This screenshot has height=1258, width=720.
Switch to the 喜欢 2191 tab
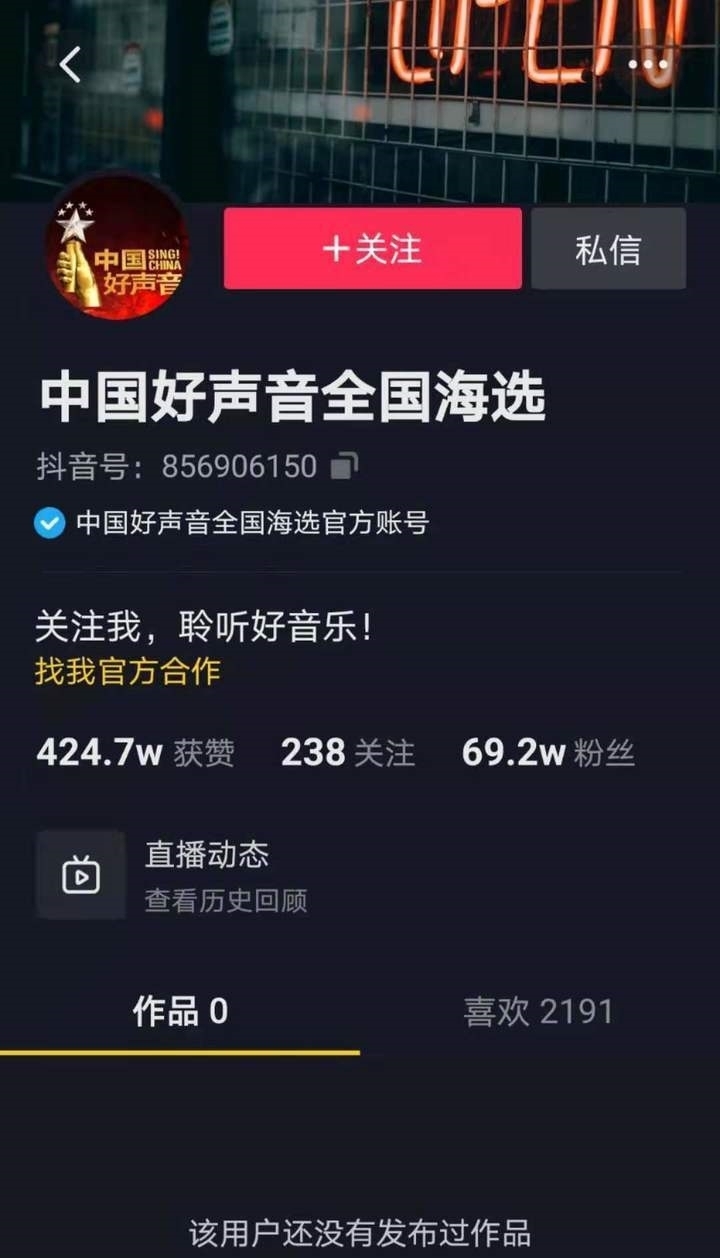(x=538, y=1012)
